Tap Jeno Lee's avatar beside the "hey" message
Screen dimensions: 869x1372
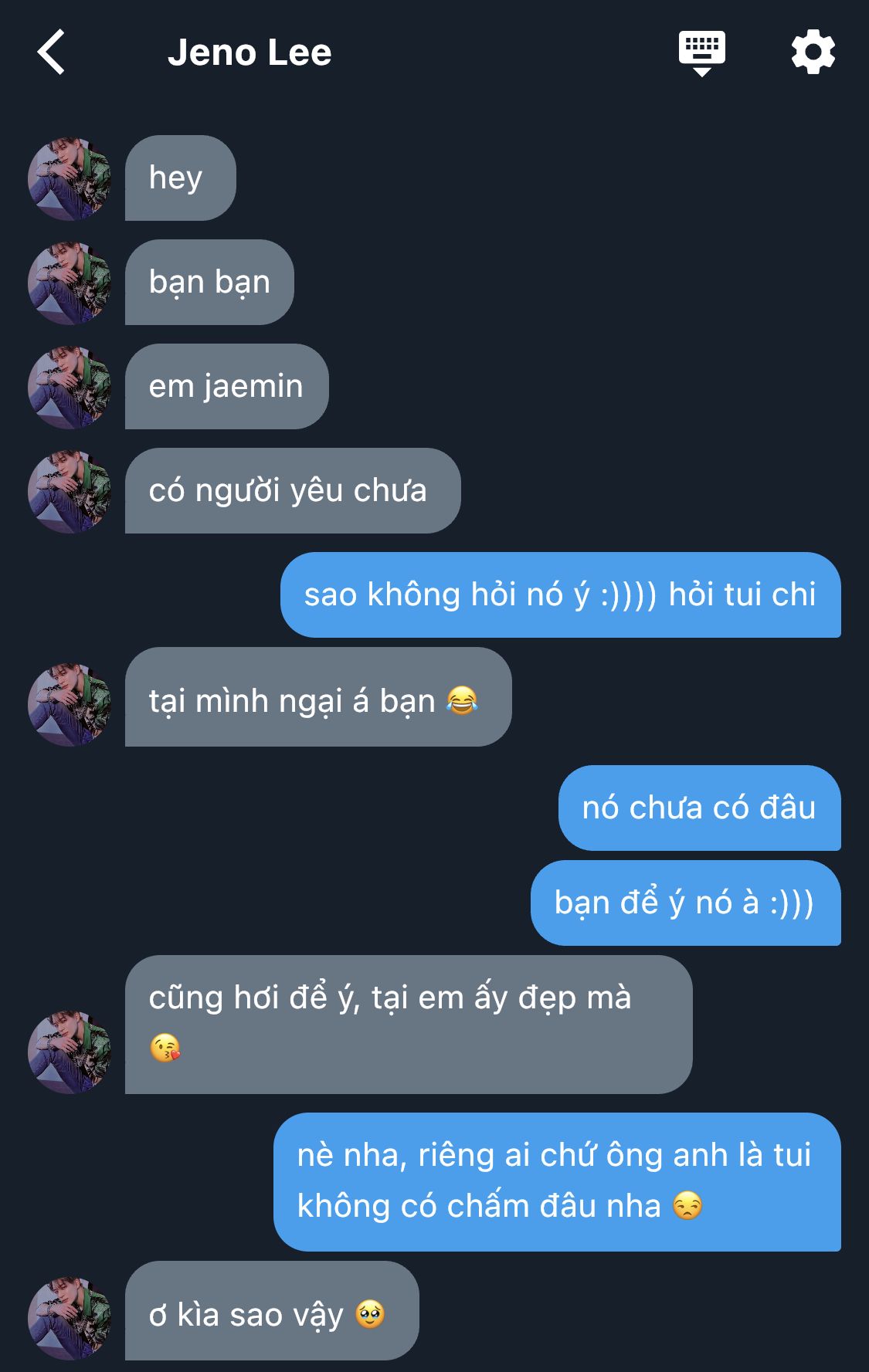pyautogui.click(x=70, y=178)
